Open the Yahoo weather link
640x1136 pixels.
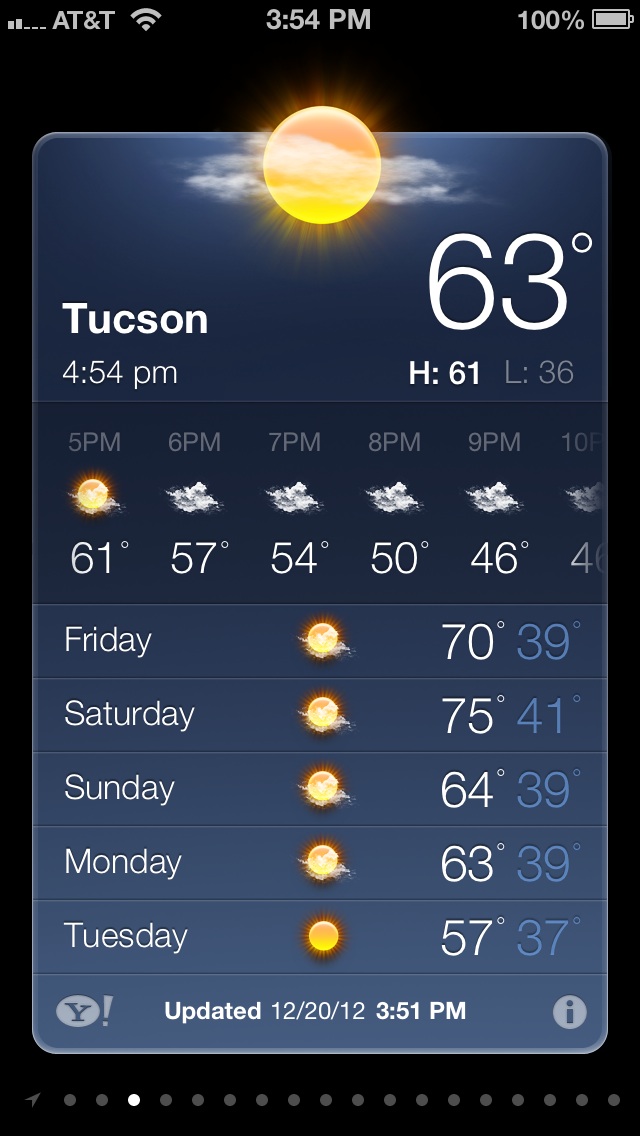85,1011
